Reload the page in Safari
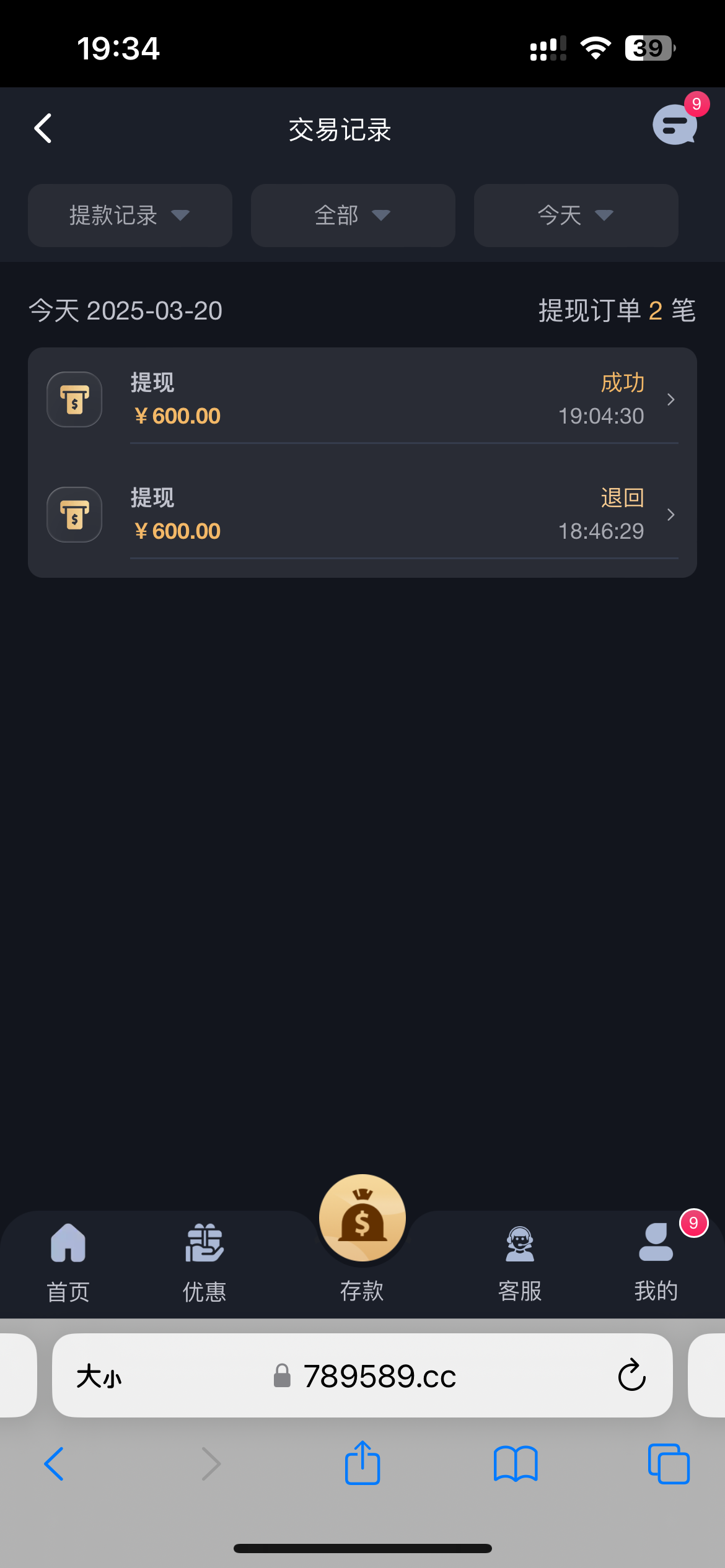 pyautogui.click(x=631, y=1376)
